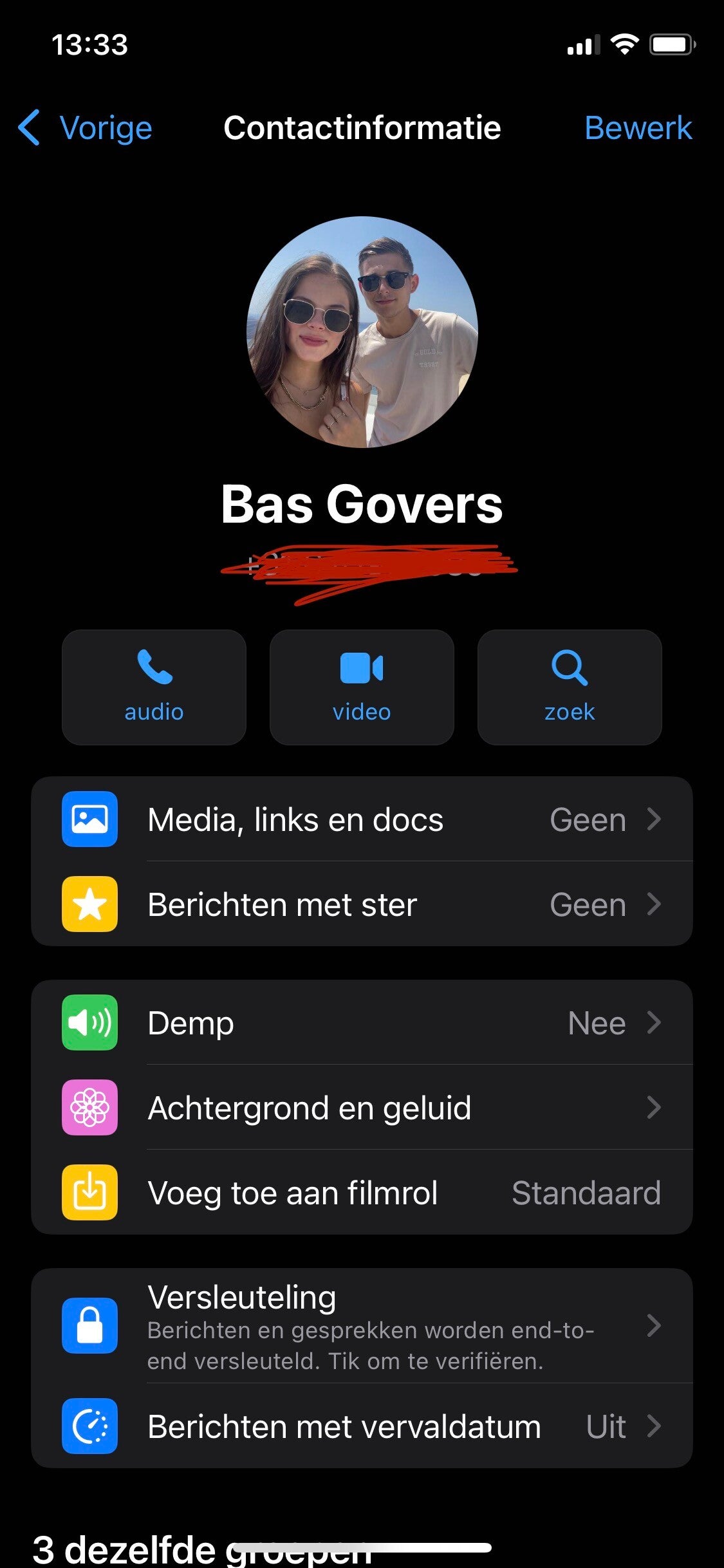The image size is (724, 1568).
Task: View Berichten met ster
Action: tap(362, 904)
